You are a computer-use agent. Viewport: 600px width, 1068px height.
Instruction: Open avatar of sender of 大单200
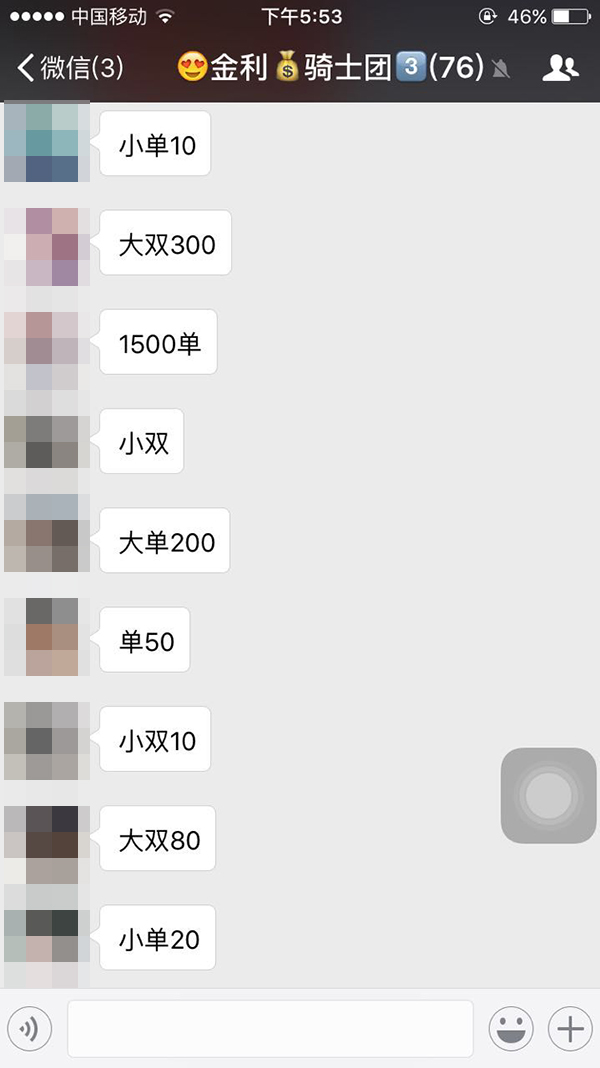(x=47, y=533)
